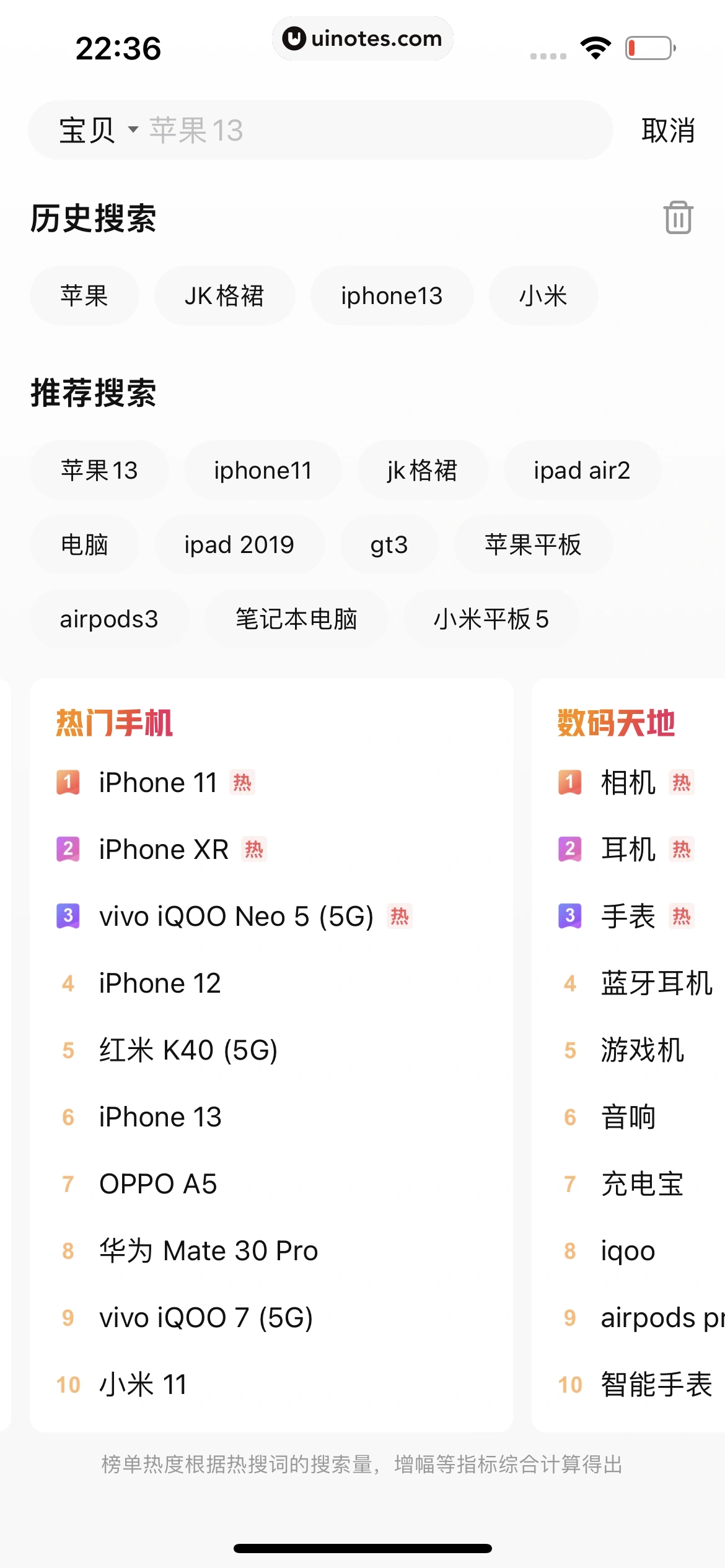
Task: Select 蓝牙耳机 in the 数码天地 list
Action: 657,983
